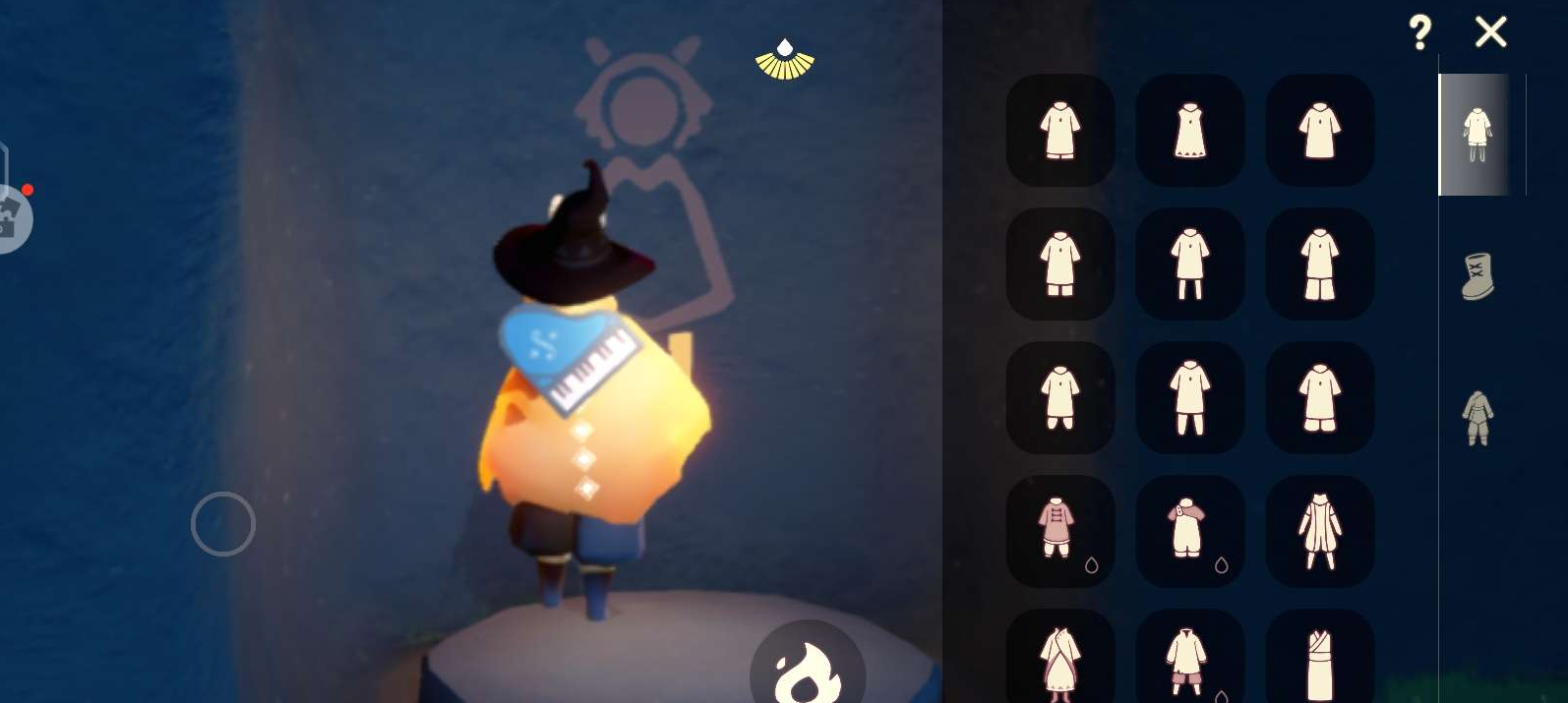The height and width of the screenshot is (703, 1568).
Task: Choose the pink wrap robe outfit
Action: point(1059,661)
